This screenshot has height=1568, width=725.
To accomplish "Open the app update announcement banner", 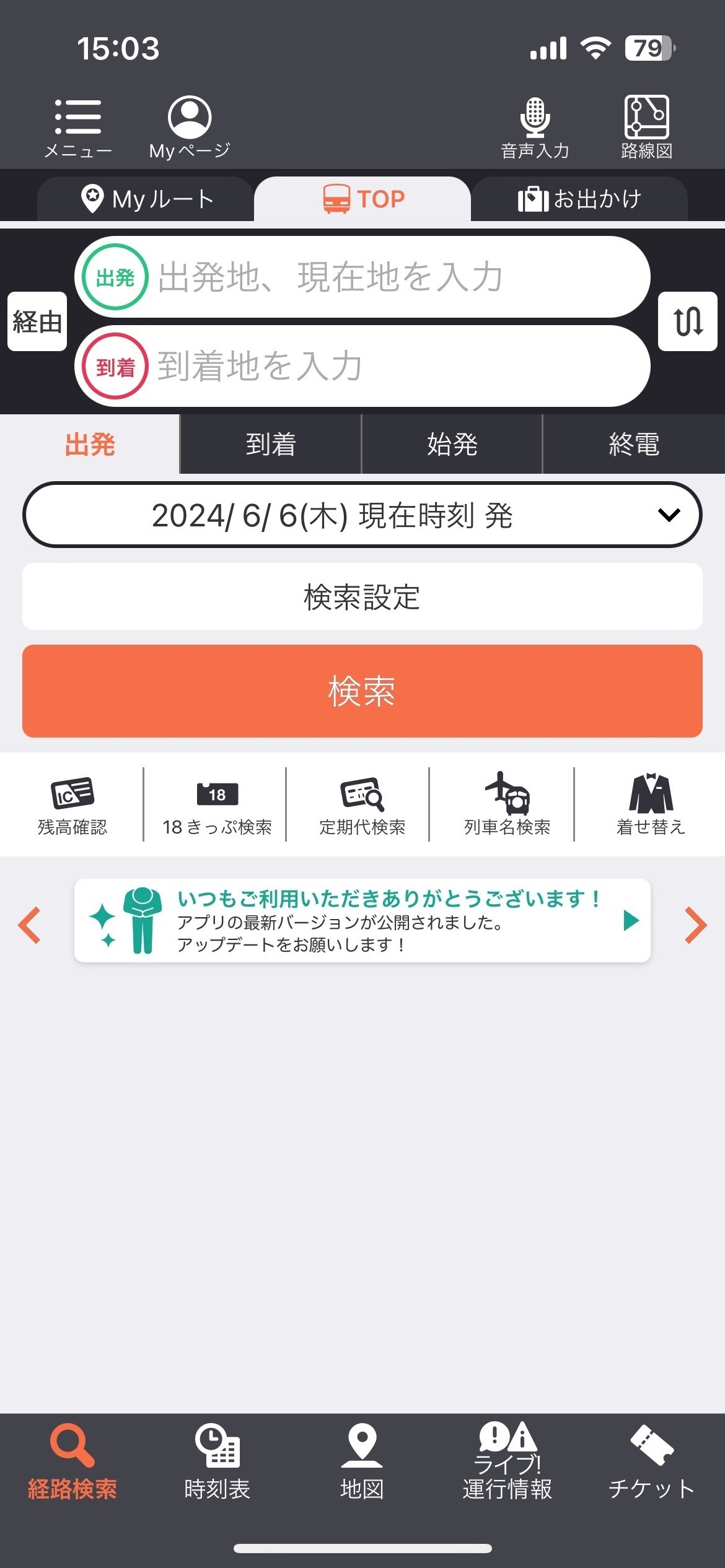I will click(362, 921).
